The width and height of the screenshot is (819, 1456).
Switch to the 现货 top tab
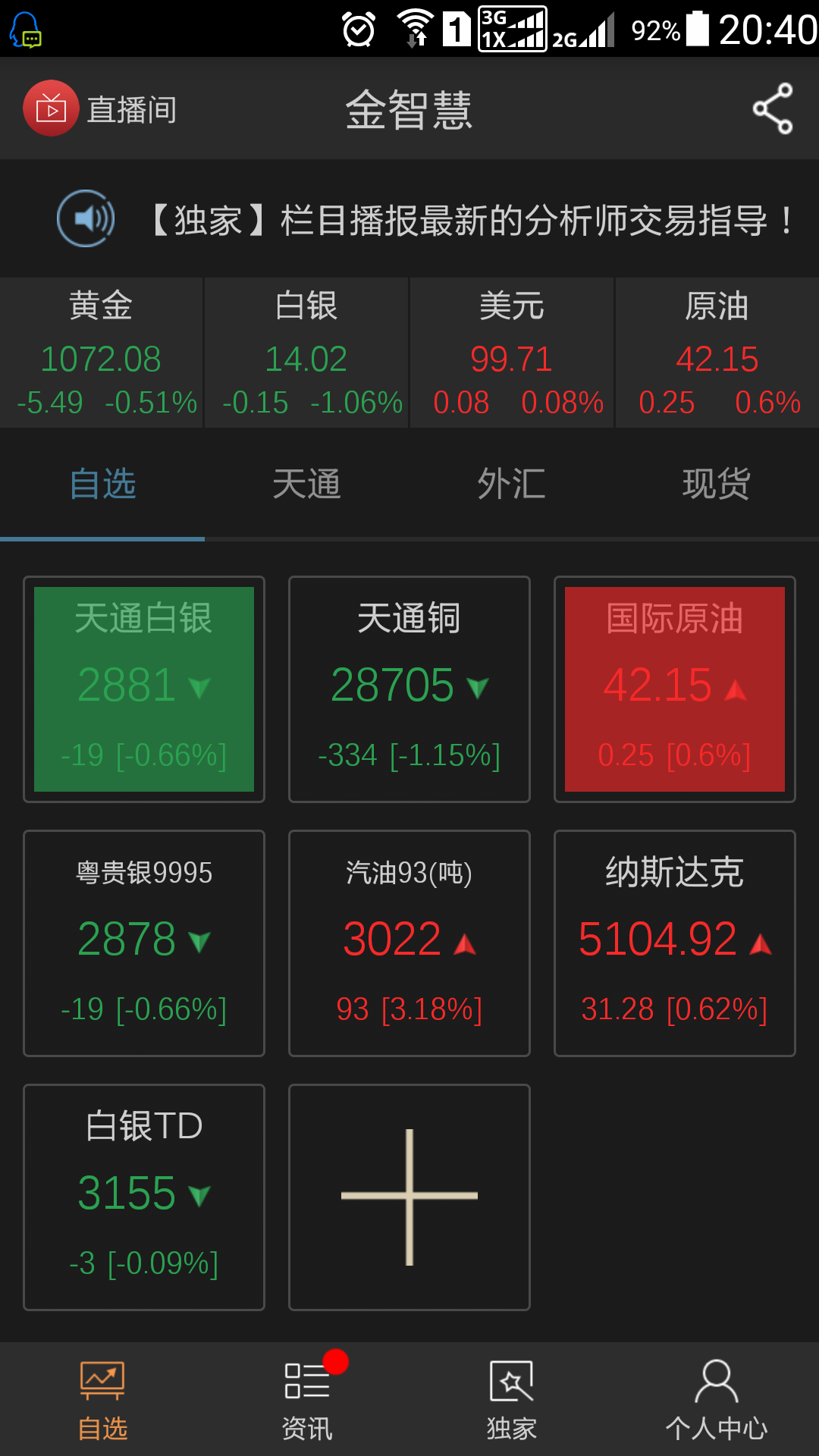click(716, 484)
